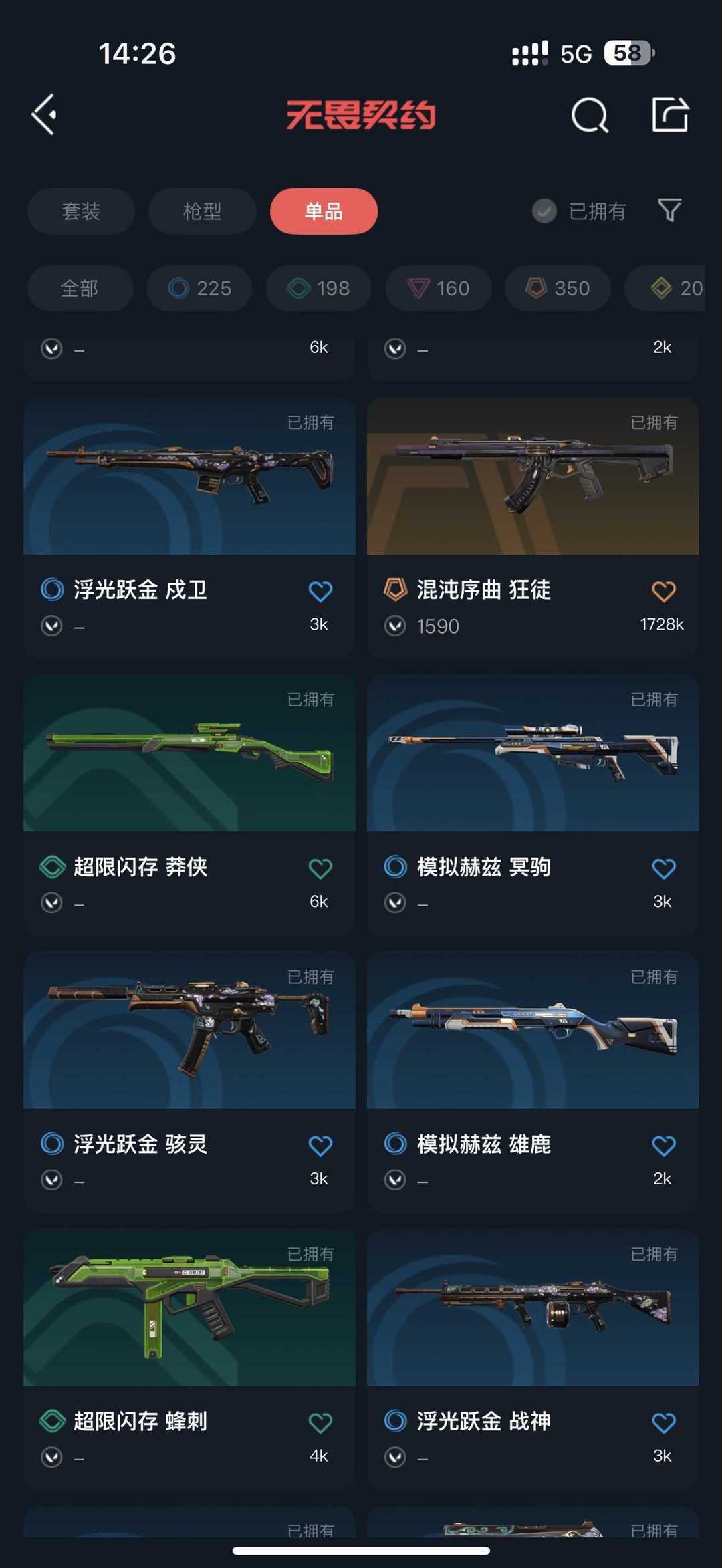Go back using the back arrow
The width and height of the screenshot is (722, 1568).
(44, 112)
